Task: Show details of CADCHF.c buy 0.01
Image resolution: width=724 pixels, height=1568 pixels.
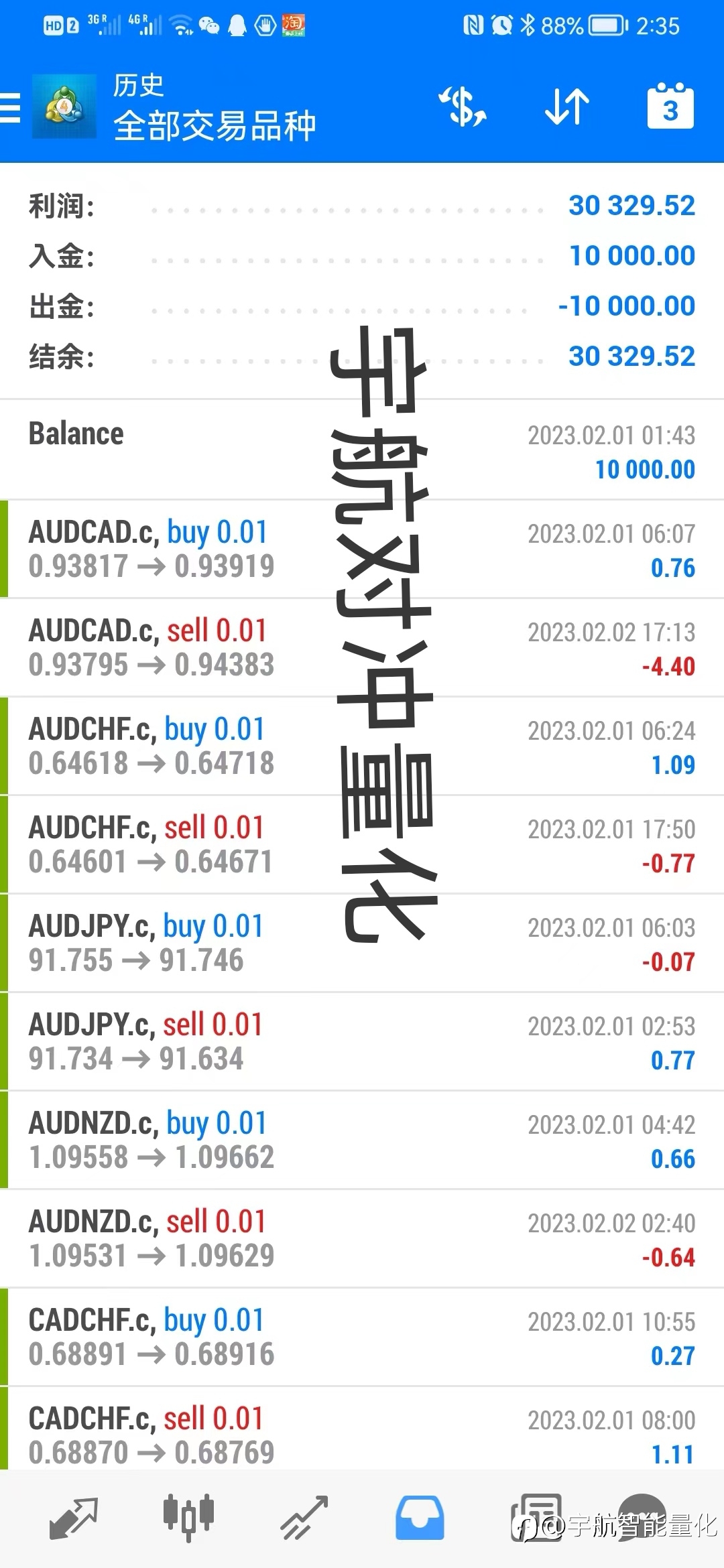Action: [362, 1337]
